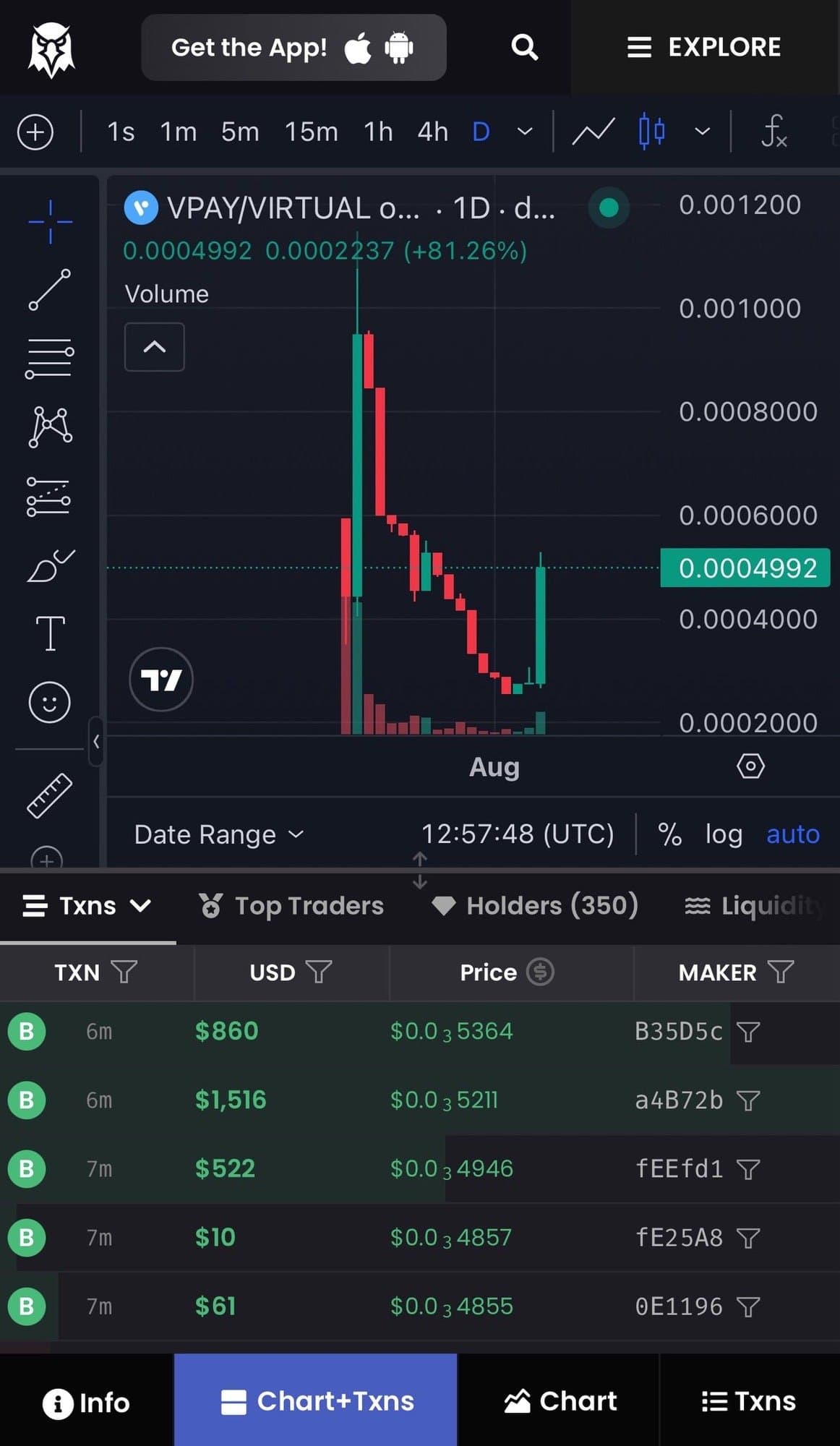Filter transactions by maker B35D5c
Viewport: 840px width, 1446px height.
(x=748, y=1032)
